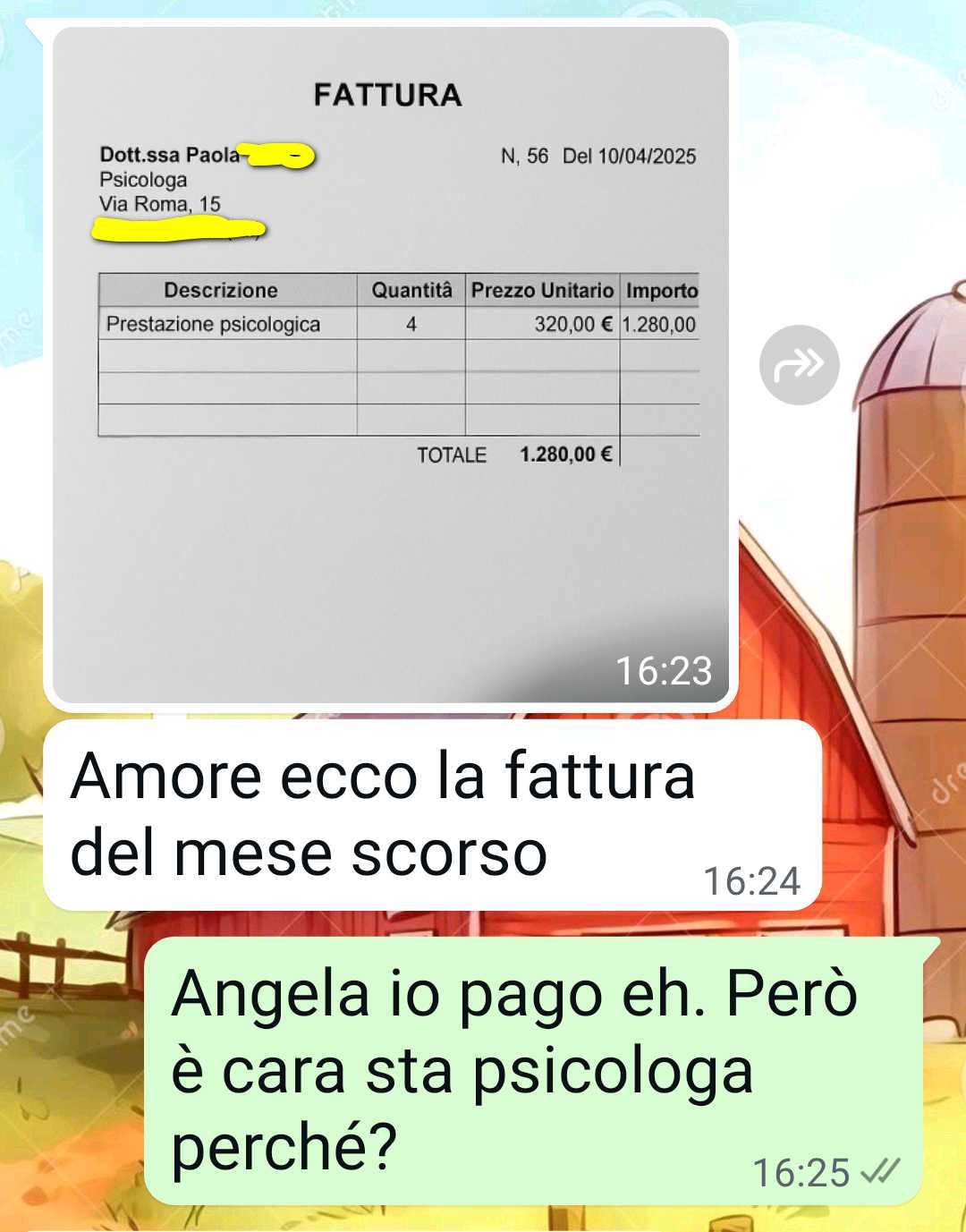Forward the invoice image message

coord(799,365)
